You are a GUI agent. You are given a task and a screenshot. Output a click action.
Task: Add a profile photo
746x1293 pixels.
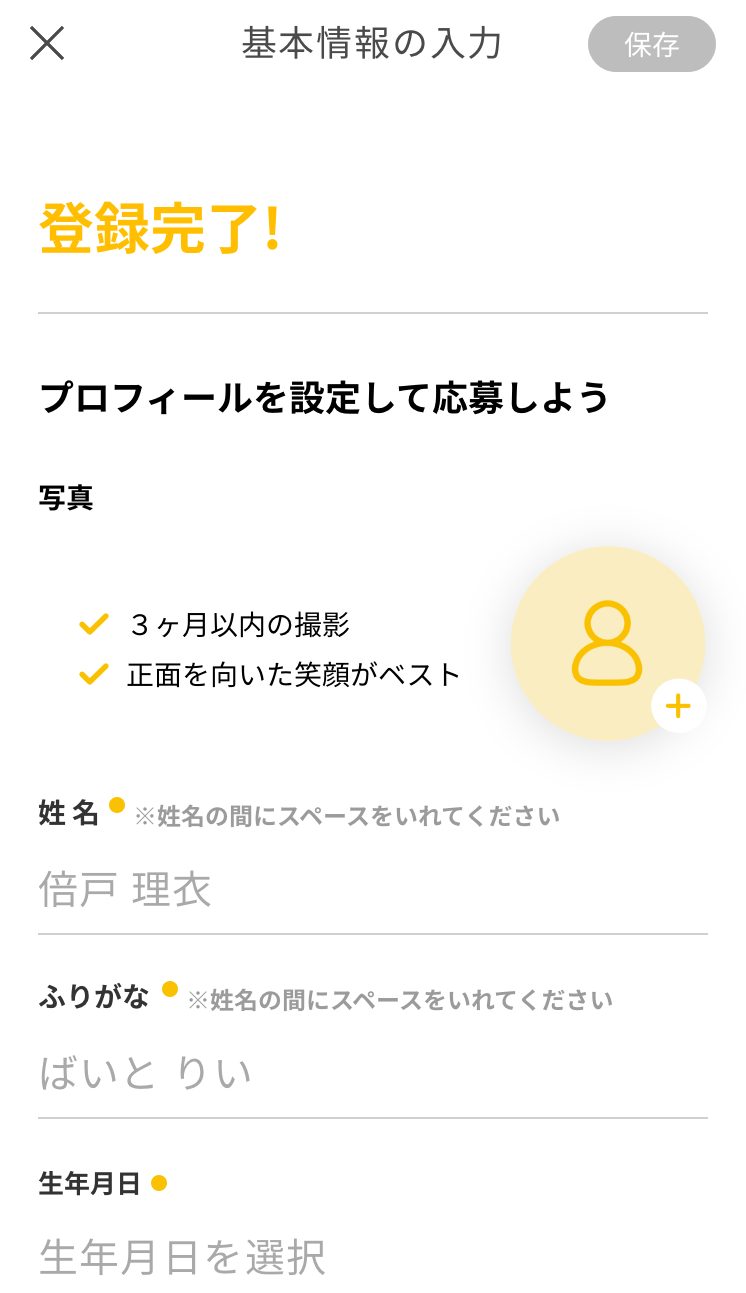click(608, 644)
